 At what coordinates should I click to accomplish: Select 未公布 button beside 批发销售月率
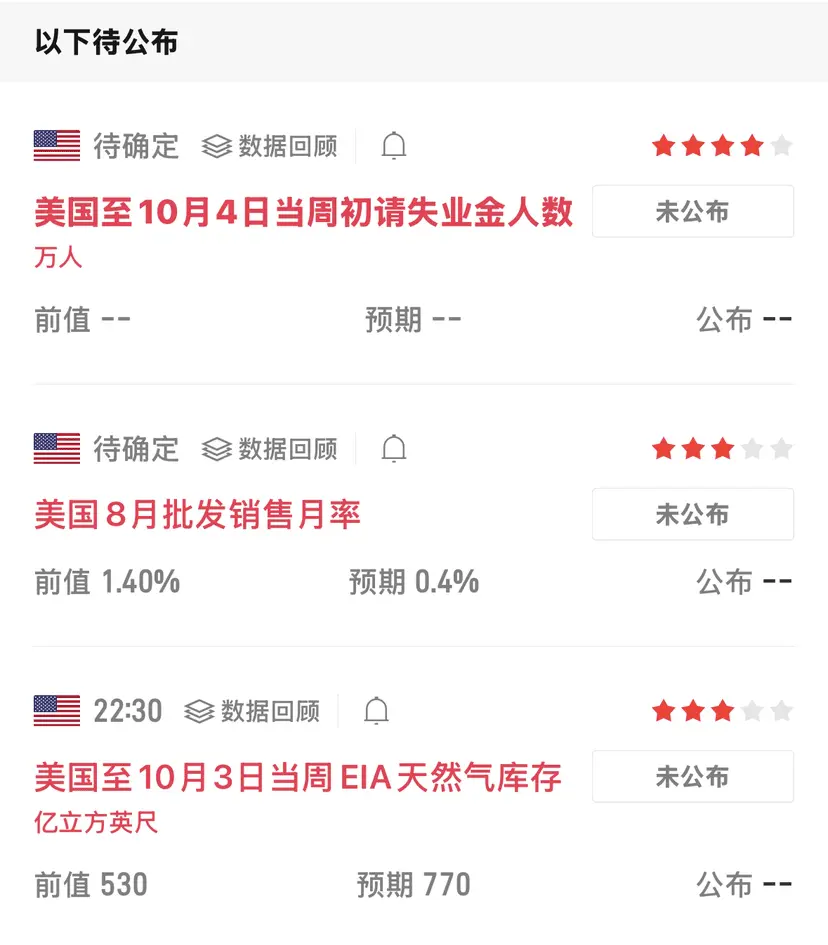click(692, 515)
